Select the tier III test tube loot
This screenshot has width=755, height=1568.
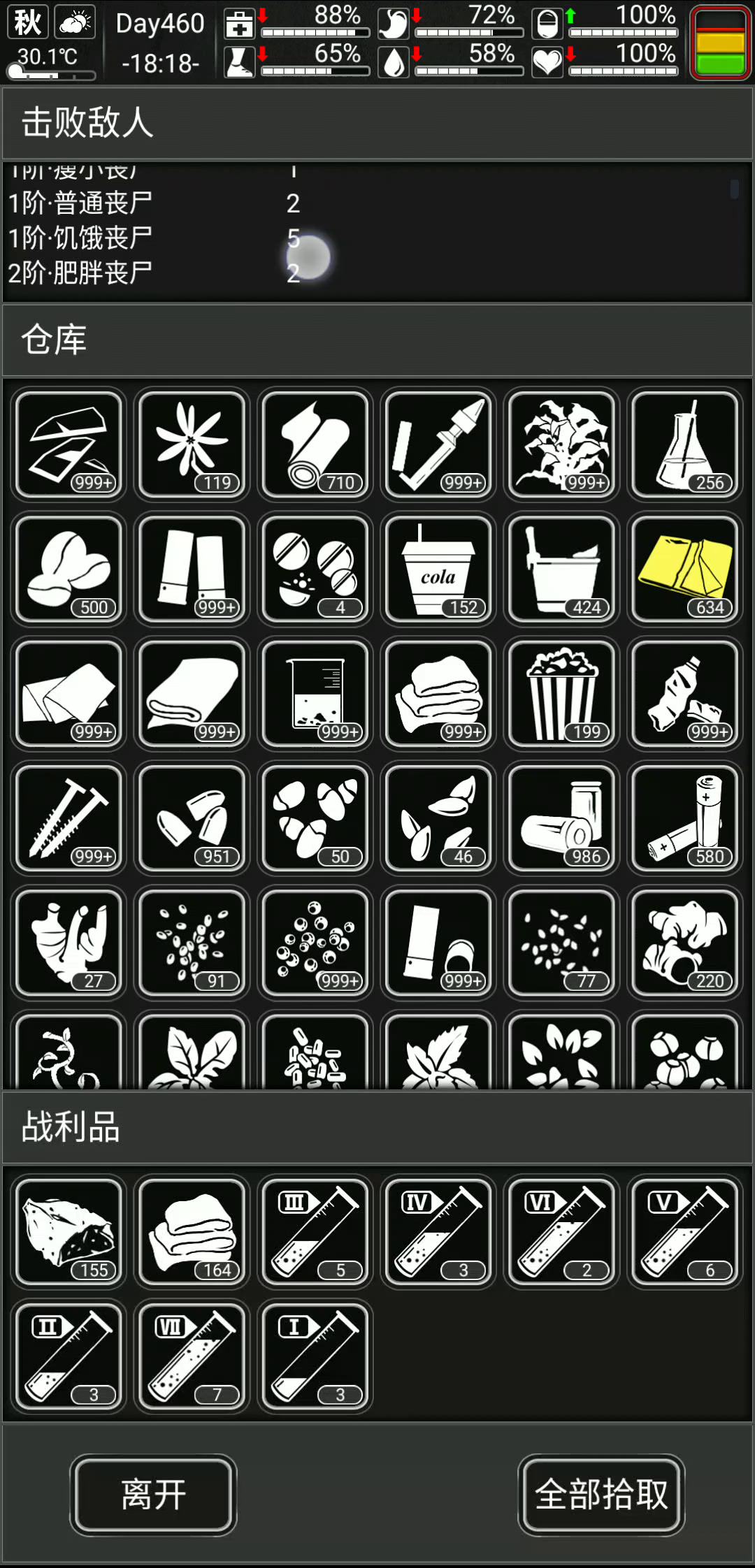(315, 1232)
